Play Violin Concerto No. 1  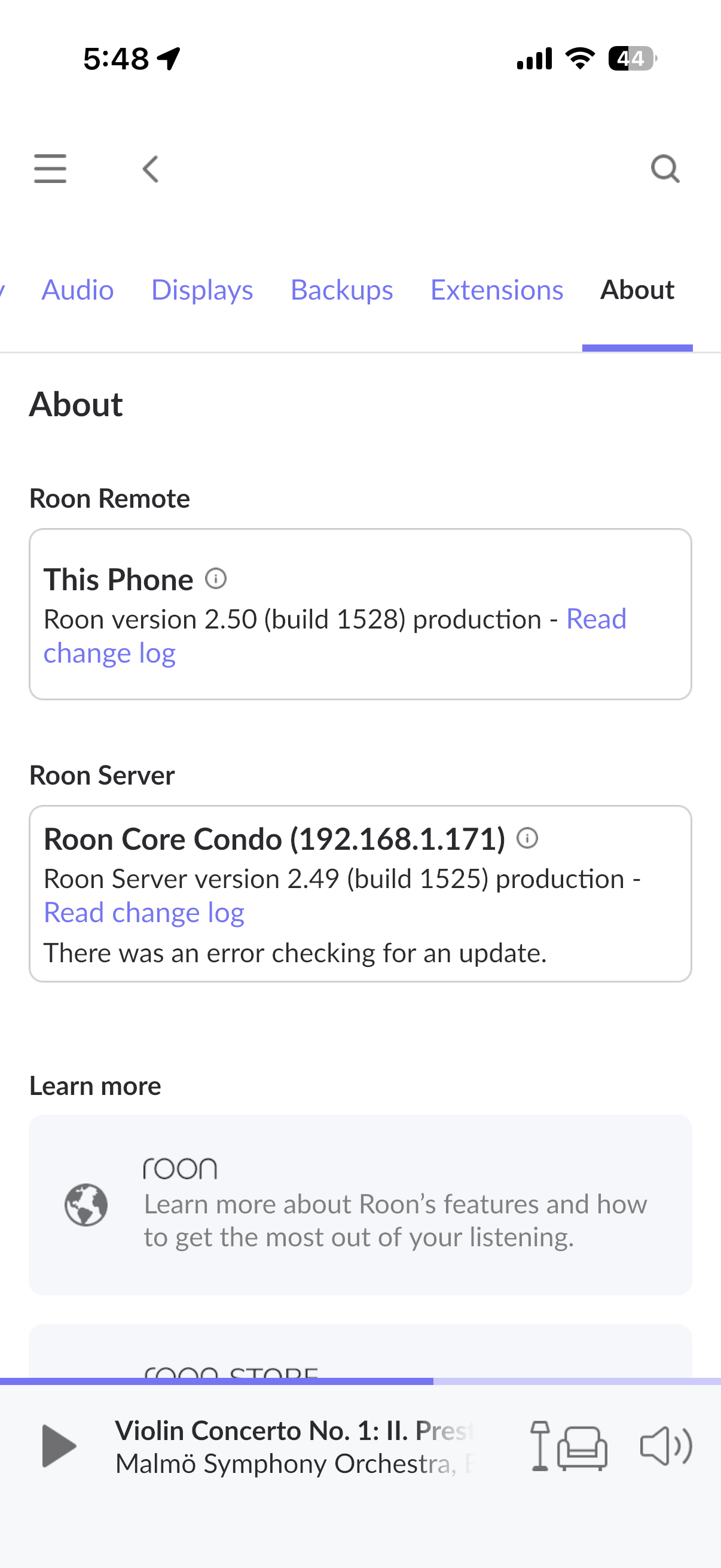(59, 1445)
